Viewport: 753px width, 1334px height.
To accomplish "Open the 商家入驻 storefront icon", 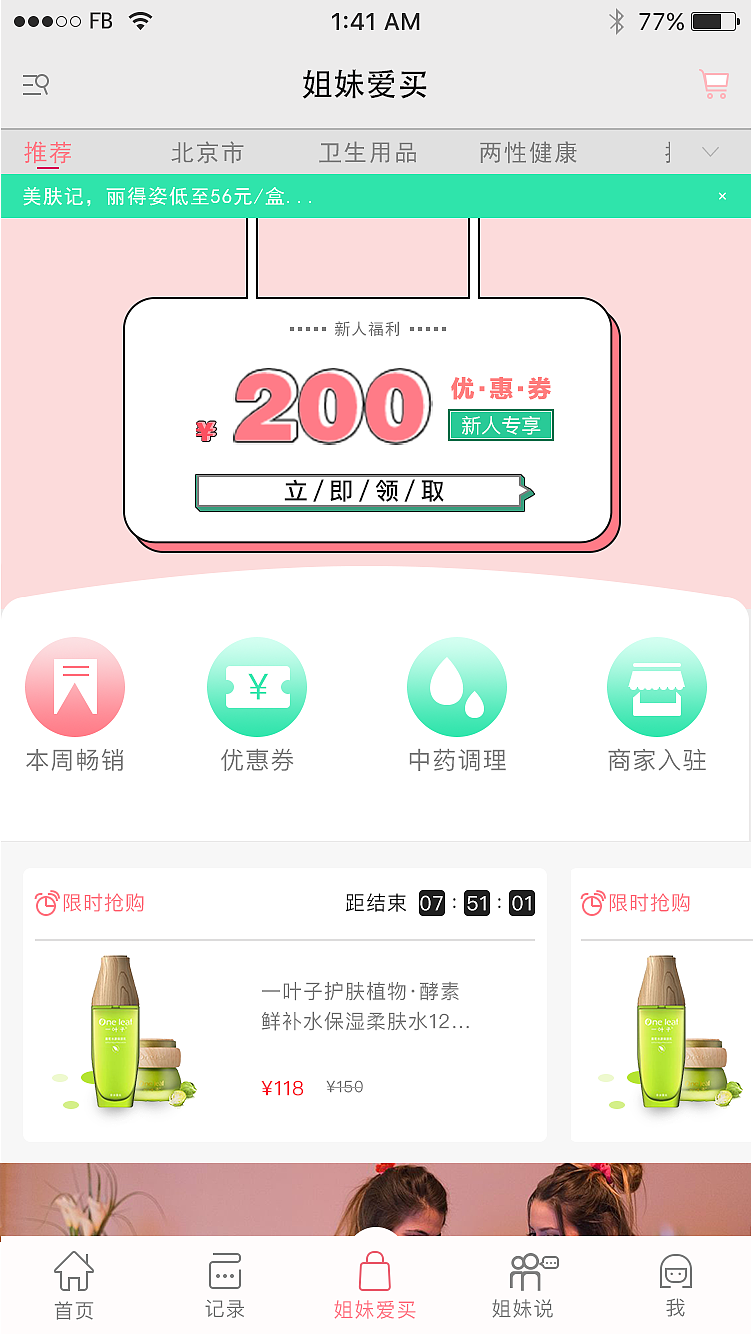I will [x=657, y=687].
